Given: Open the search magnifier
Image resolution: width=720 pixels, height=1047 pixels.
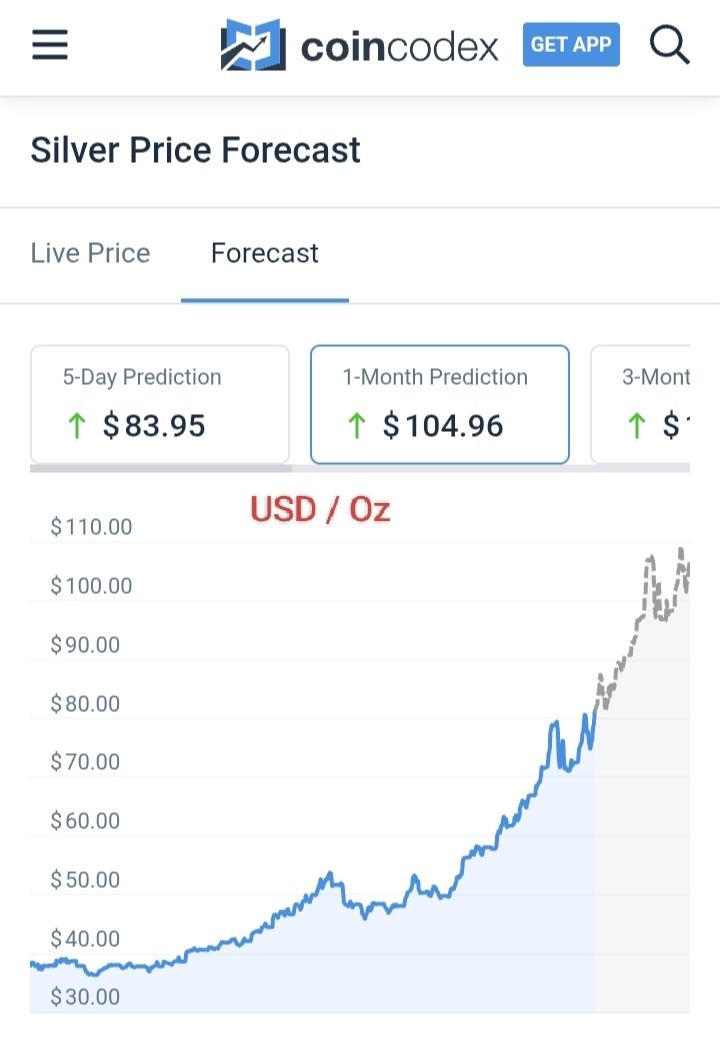Looking at the screenshot, I should [669, 44].
